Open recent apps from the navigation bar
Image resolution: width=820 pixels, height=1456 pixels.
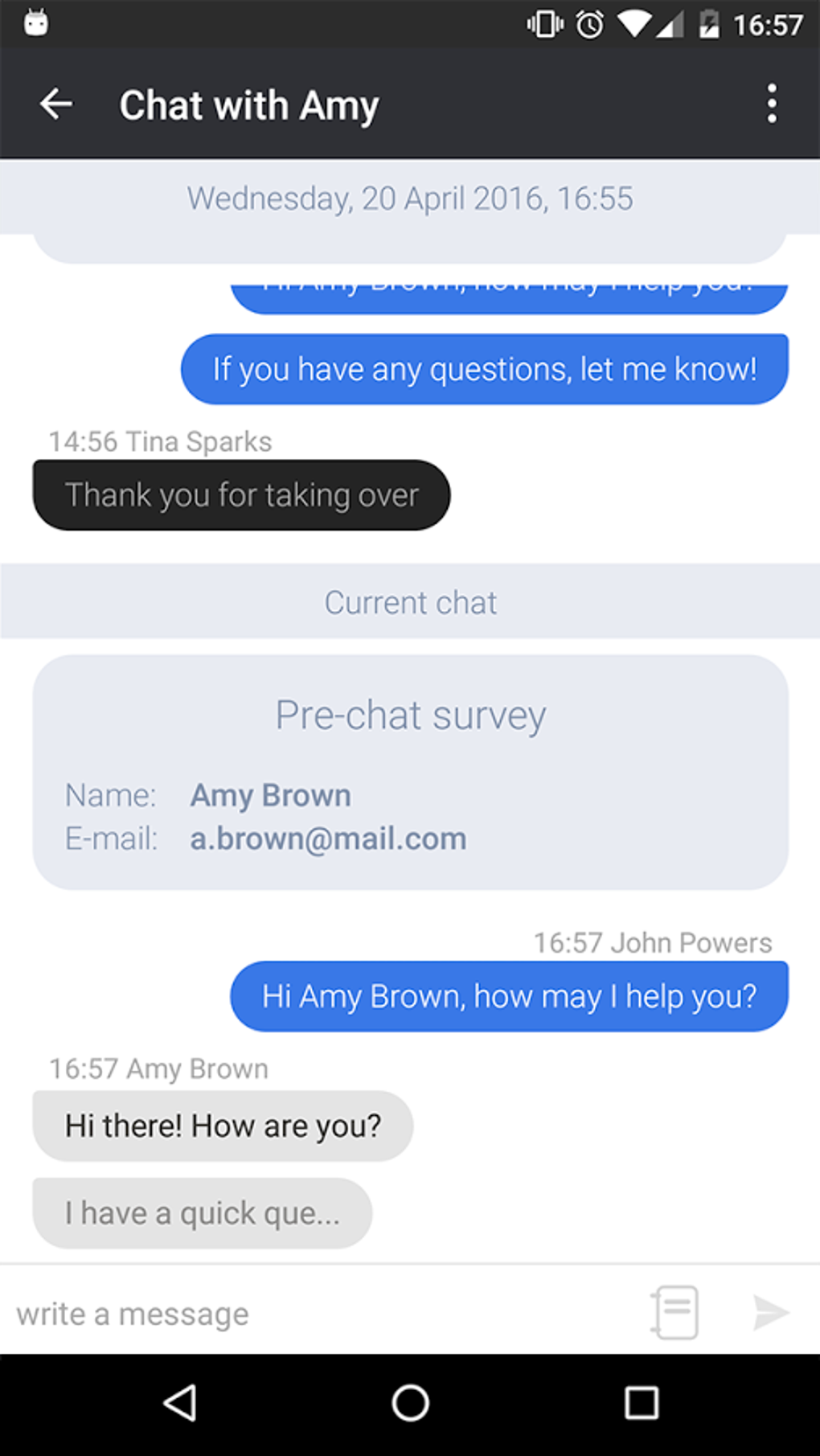(x=642, y=1404)
